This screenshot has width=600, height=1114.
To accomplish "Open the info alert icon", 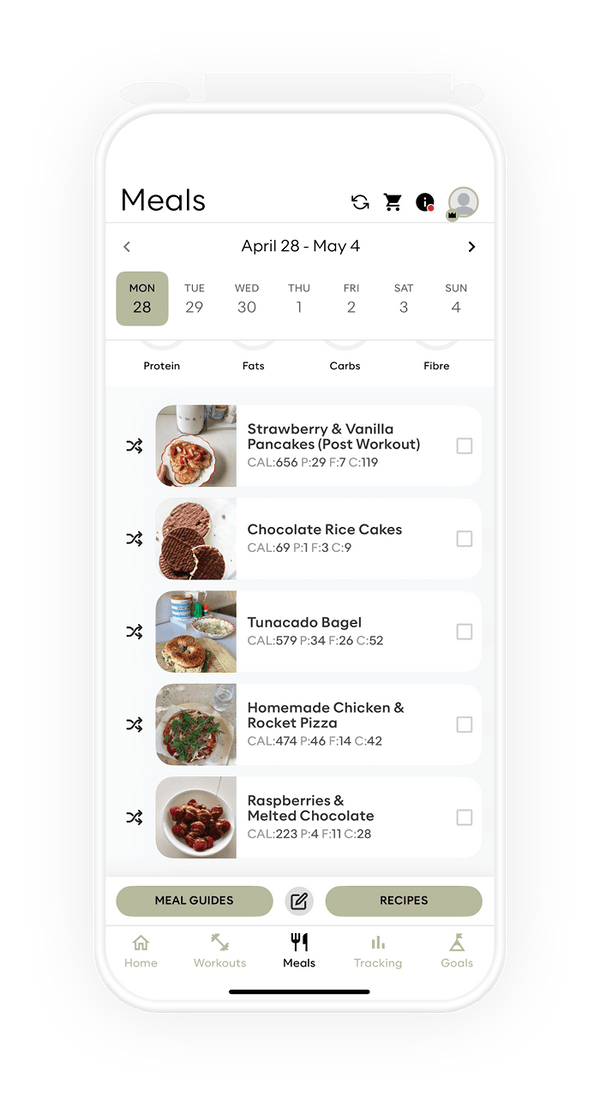I will (x=426, y=202).
